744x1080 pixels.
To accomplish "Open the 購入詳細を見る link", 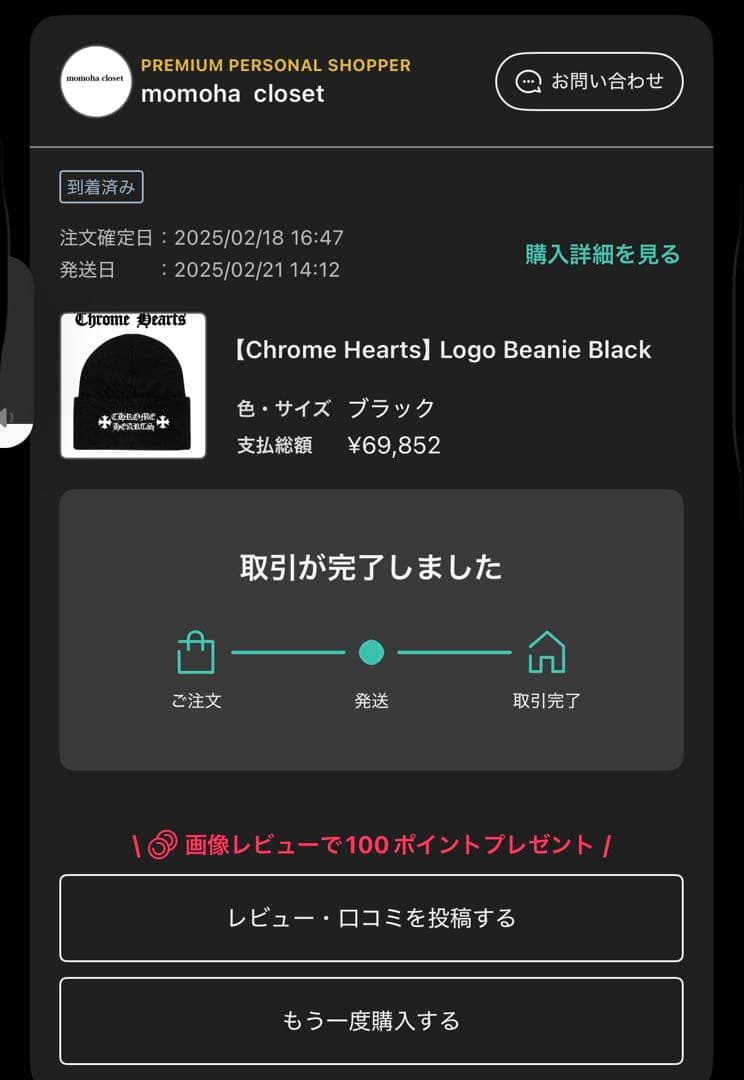I will click(603, 254).
